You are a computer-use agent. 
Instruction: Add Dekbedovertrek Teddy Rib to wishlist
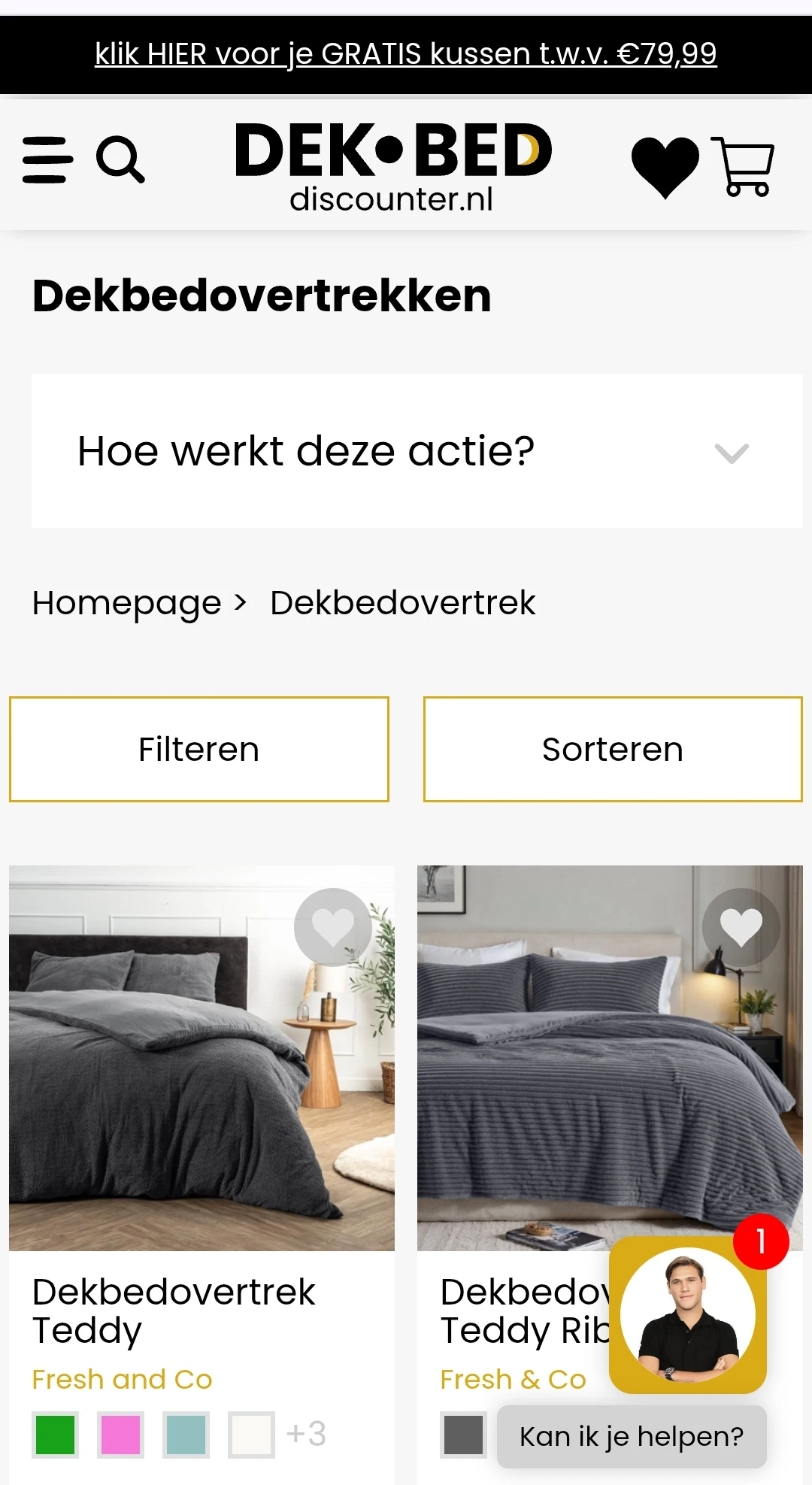click(x=741, y=926)
